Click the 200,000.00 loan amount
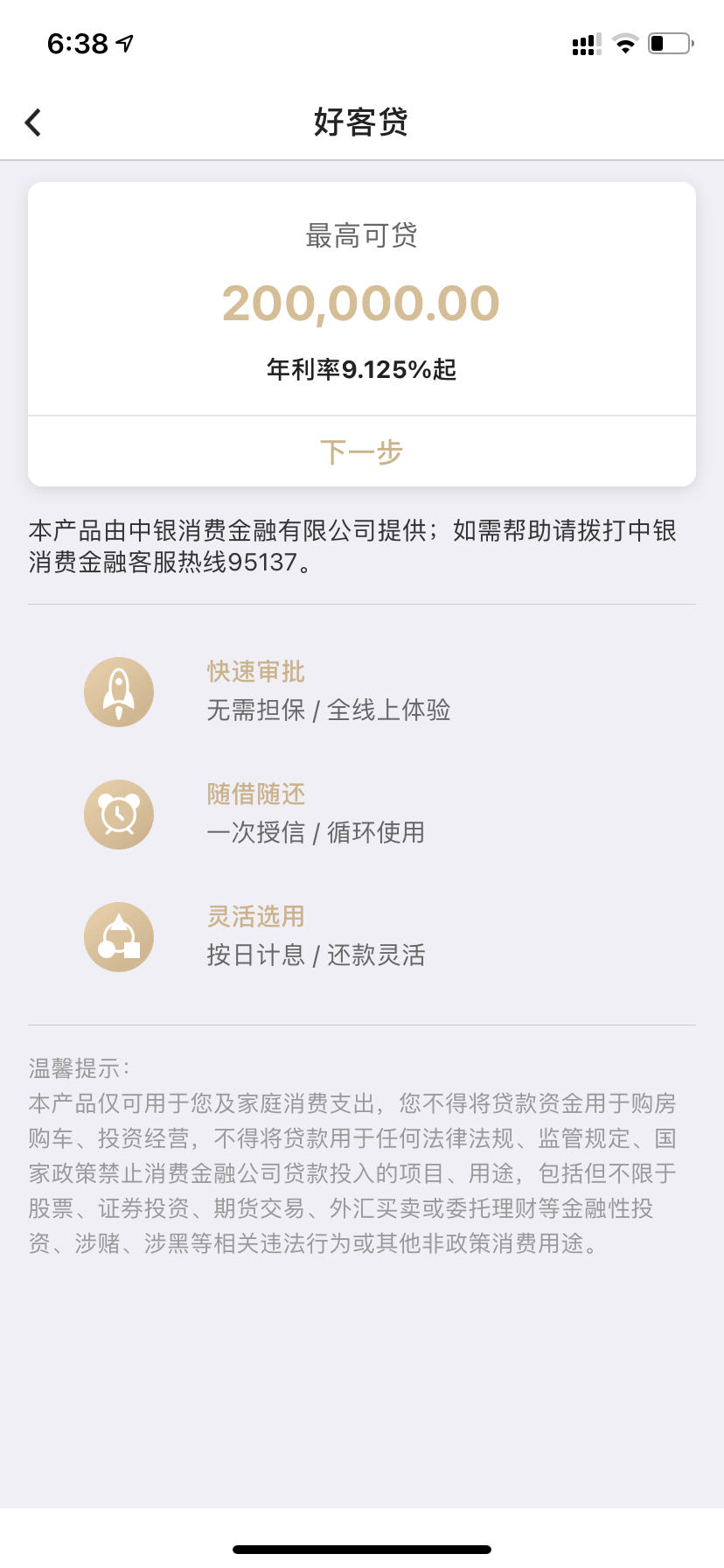The image size is (724, 1568). (361, 302)
